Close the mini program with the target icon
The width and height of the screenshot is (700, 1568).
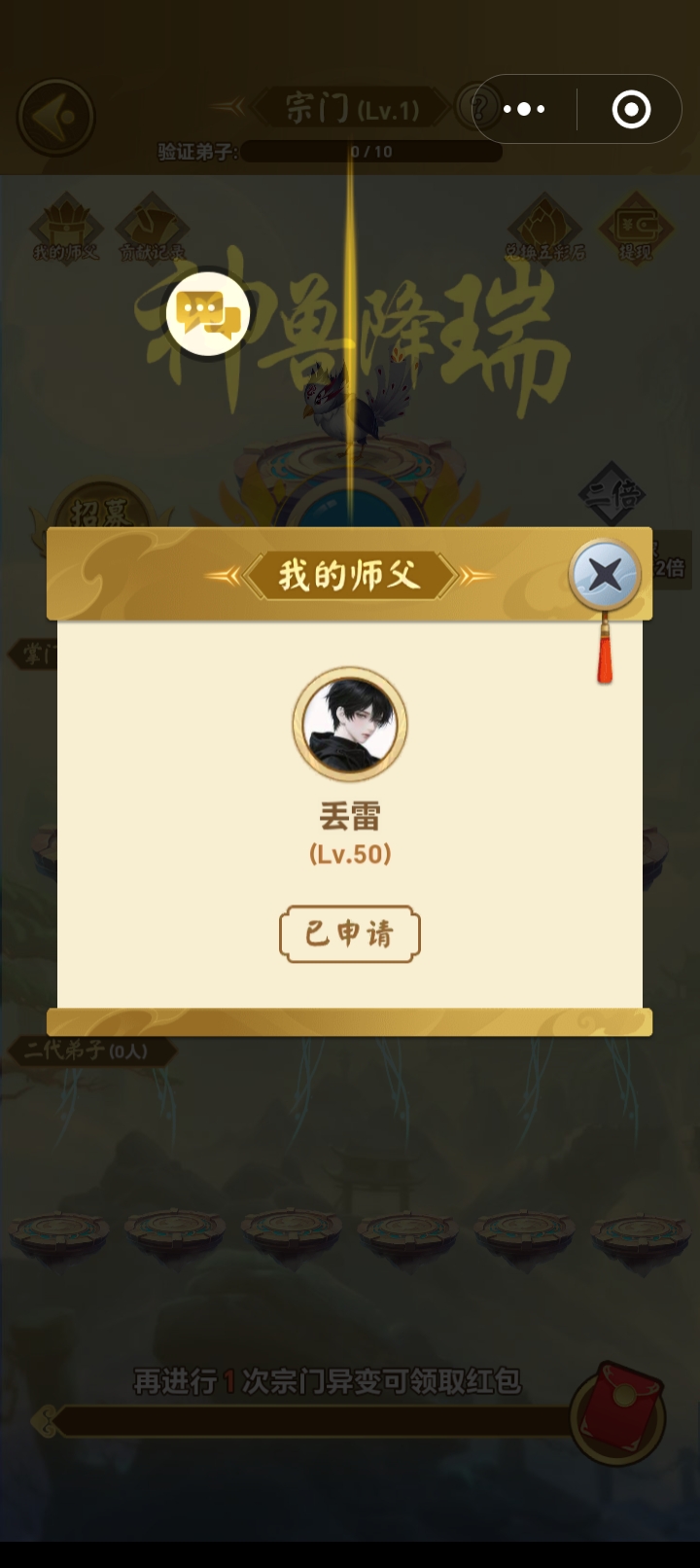click(631, 109)
